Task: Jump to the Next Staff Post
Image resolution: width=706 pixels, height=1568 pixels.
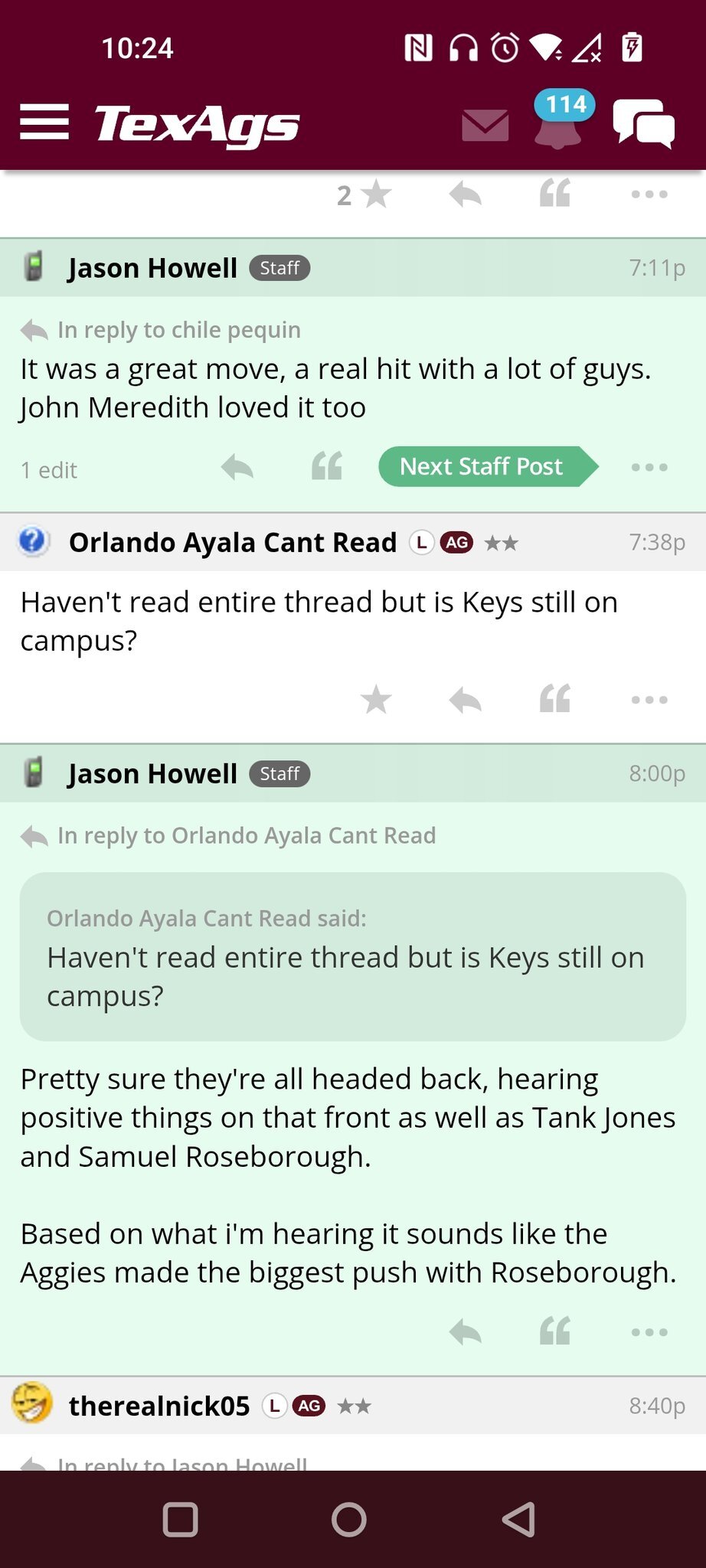Action: point(488,466)
